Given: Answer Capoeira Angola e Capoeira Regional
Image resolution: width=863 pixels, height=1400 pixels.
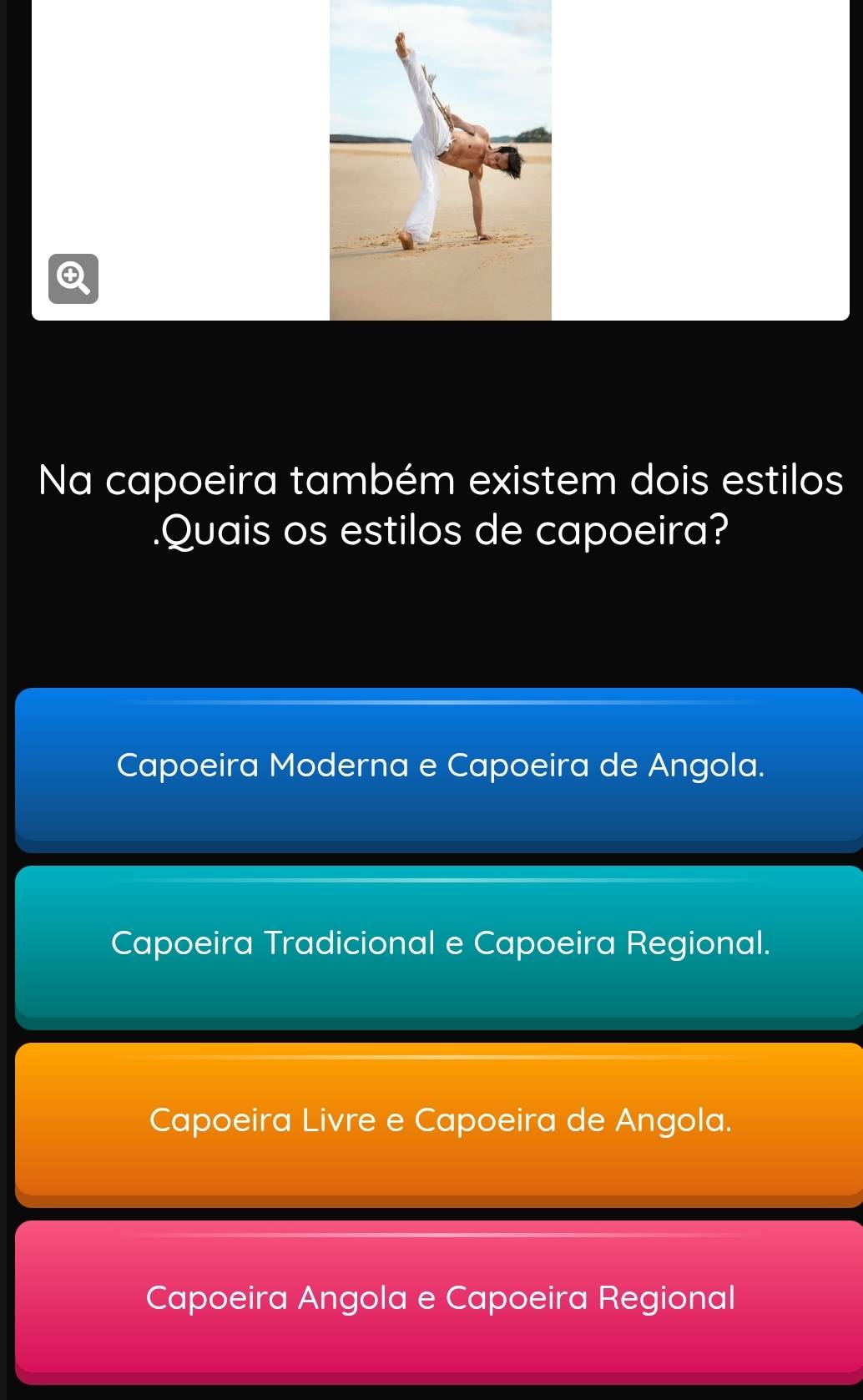Looking at the screenshot, I should click(440, 1298).
